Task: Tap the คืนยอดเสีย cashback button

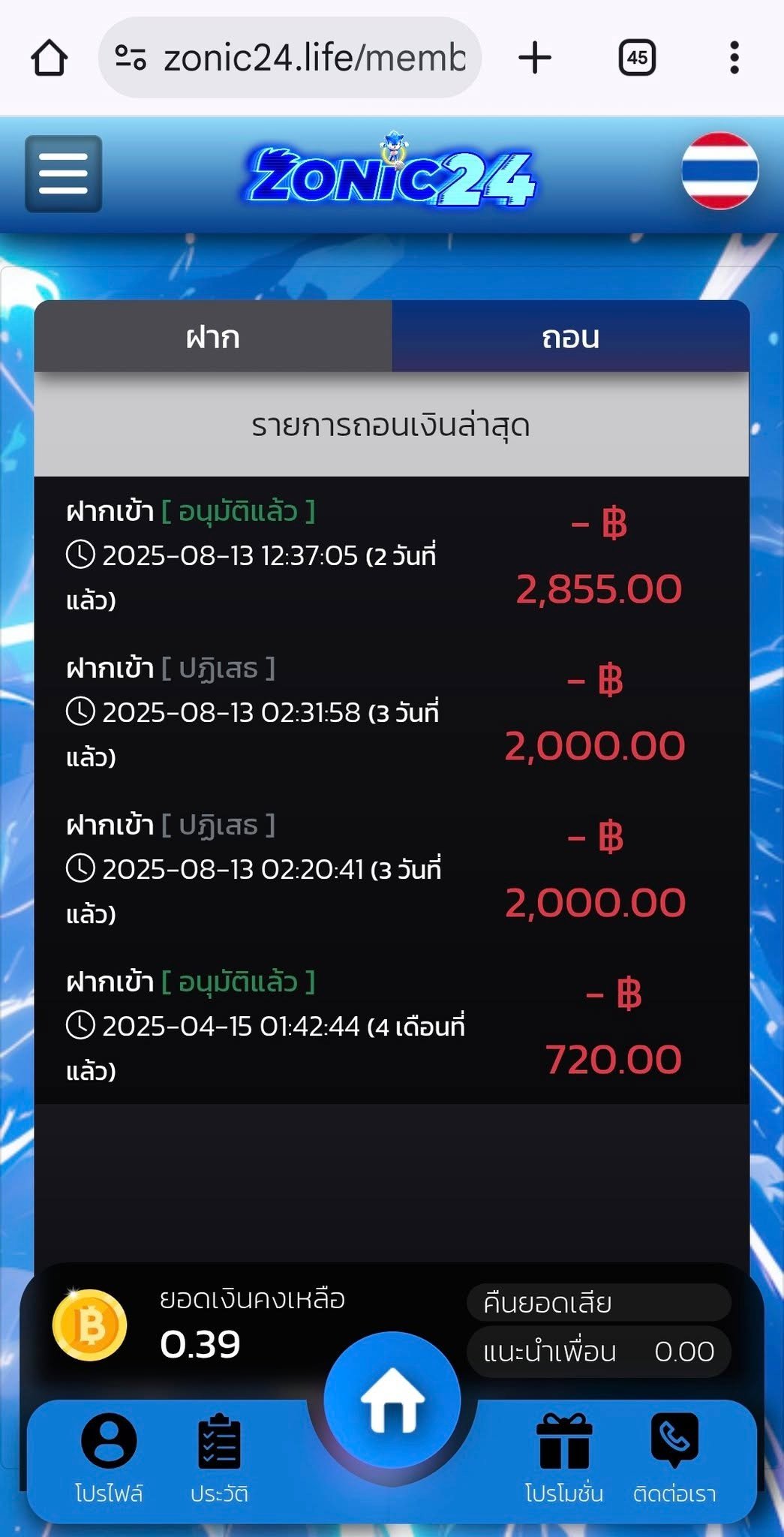Action: click(x=598, y=1302)
